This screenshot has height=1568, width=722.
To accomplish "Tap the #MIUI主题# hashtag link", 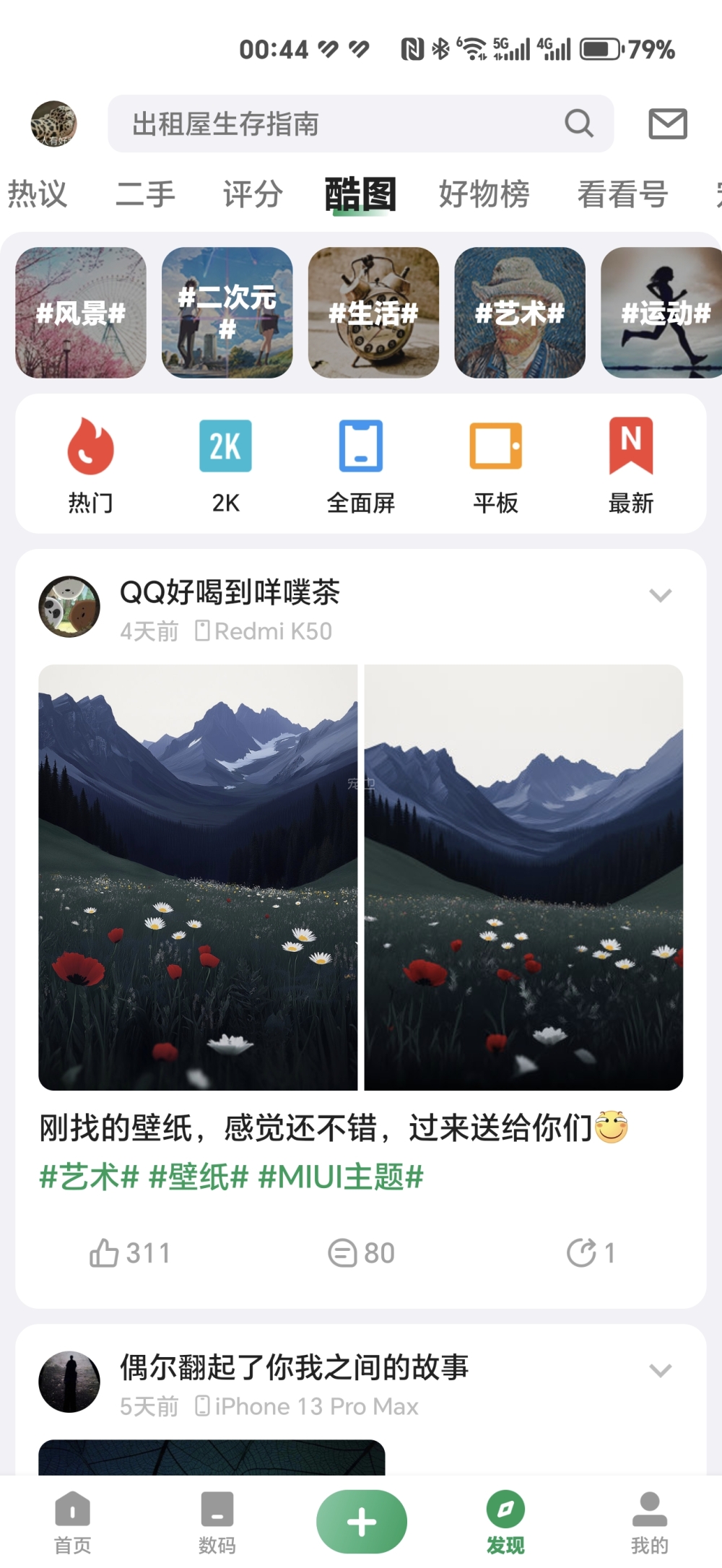I will [x=341, y=1177].
